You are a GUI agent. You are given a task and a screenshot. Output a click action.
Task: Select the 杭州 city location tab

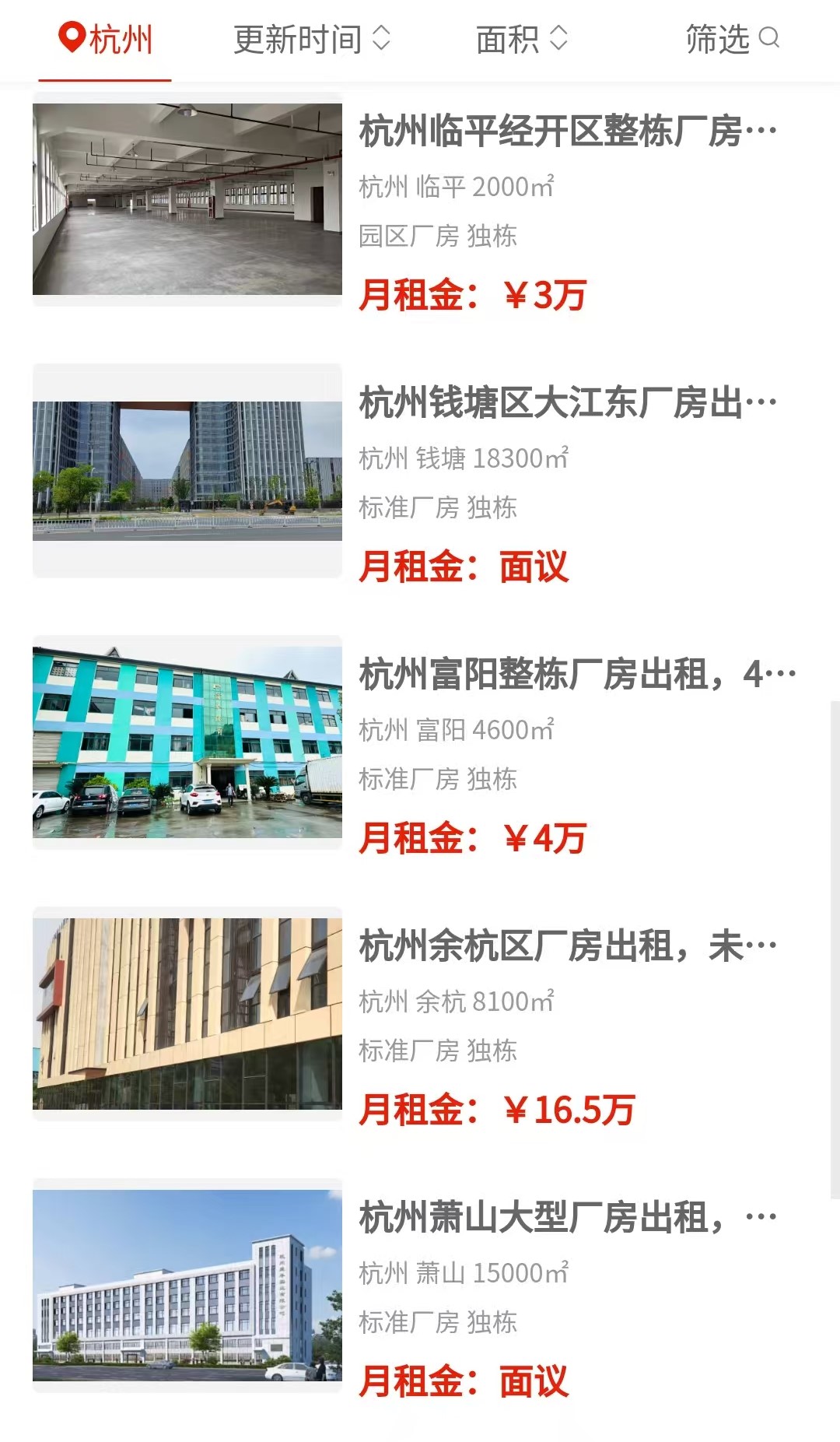click(106, 39)
